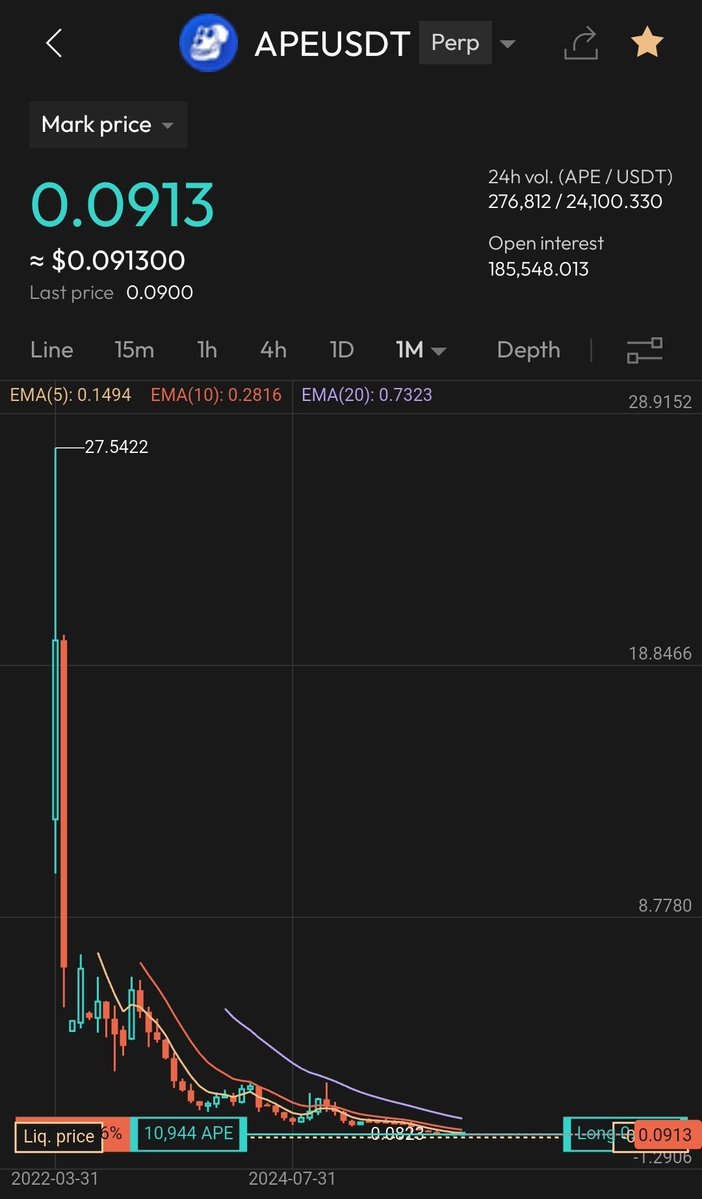This screenshot has height=1199, width=702.
Task: Tap the 10,944 APE position label
Action: (189, 1133)
